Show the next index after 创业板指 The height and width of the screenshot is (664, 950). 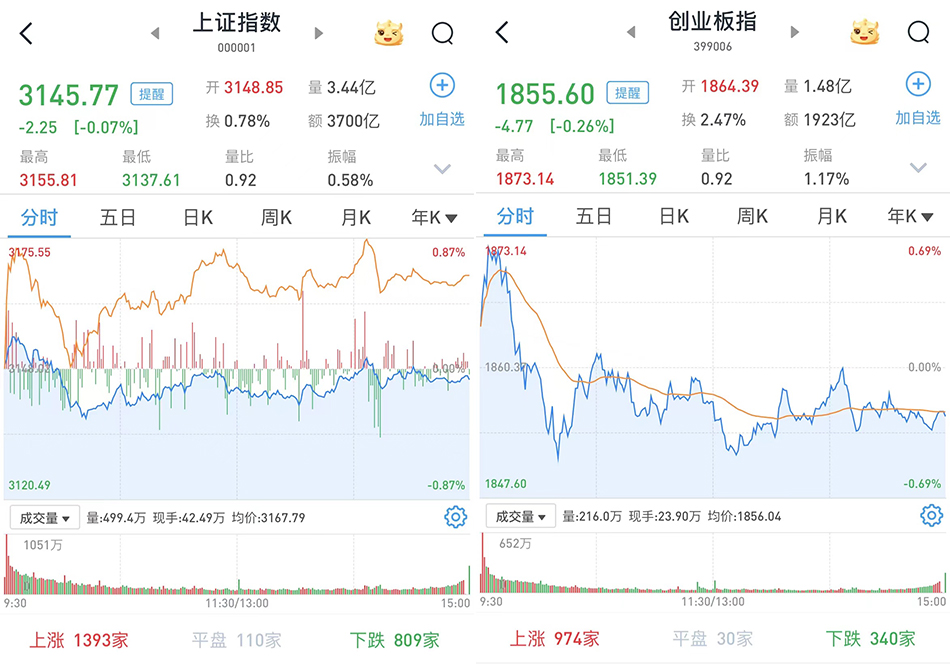(795, 33)
